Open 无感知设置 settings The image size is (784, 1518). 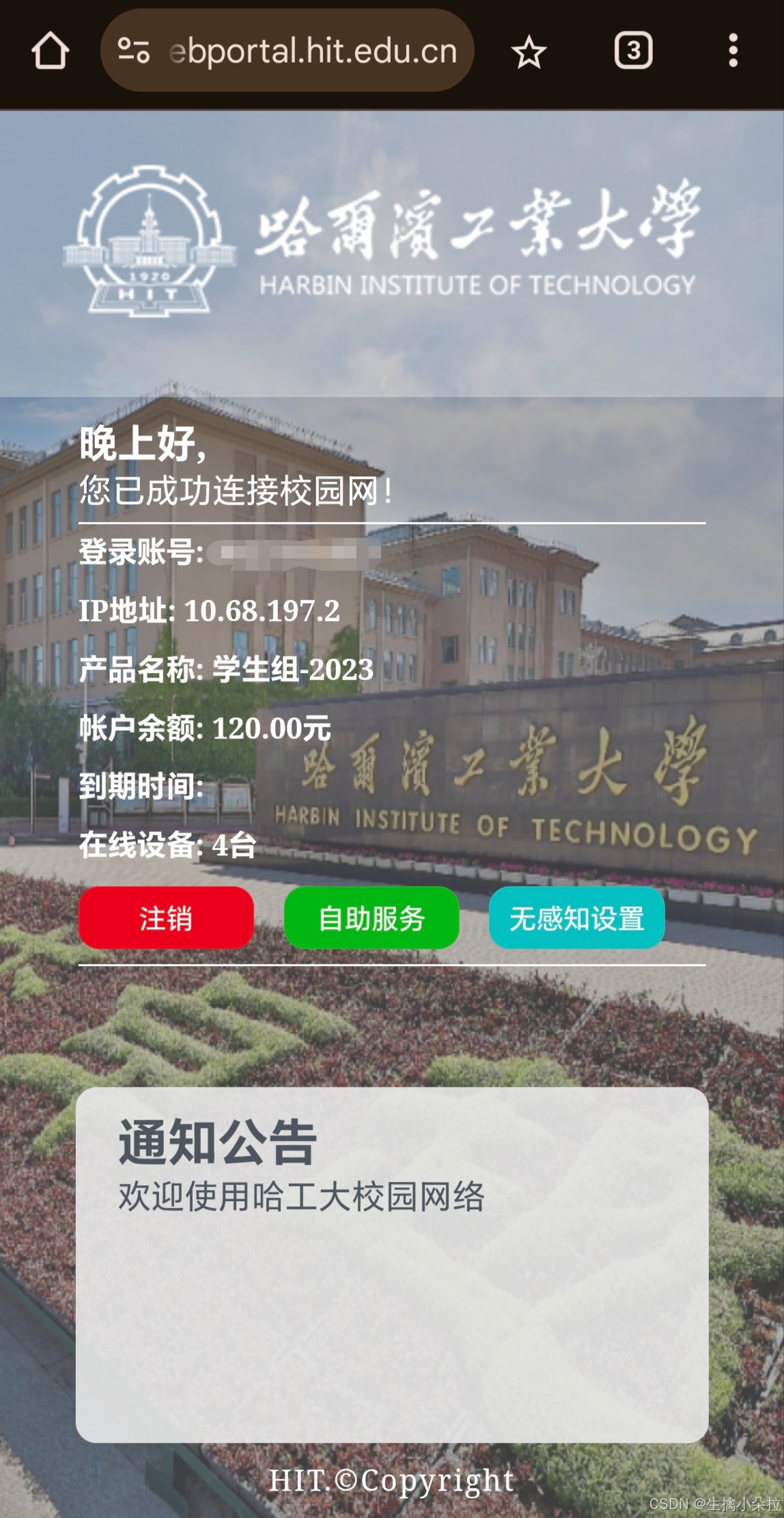[577, 917]
